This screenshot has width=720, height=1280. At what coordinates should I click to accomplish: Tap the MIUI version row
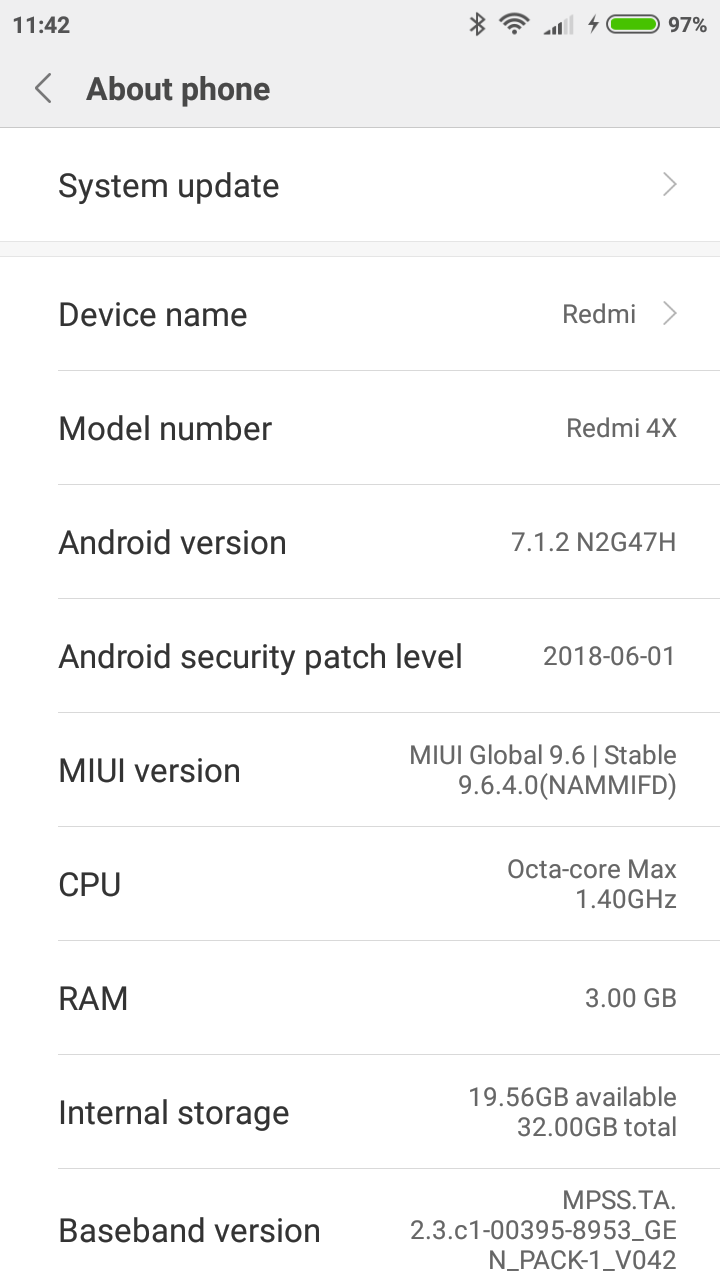[360, 770]
